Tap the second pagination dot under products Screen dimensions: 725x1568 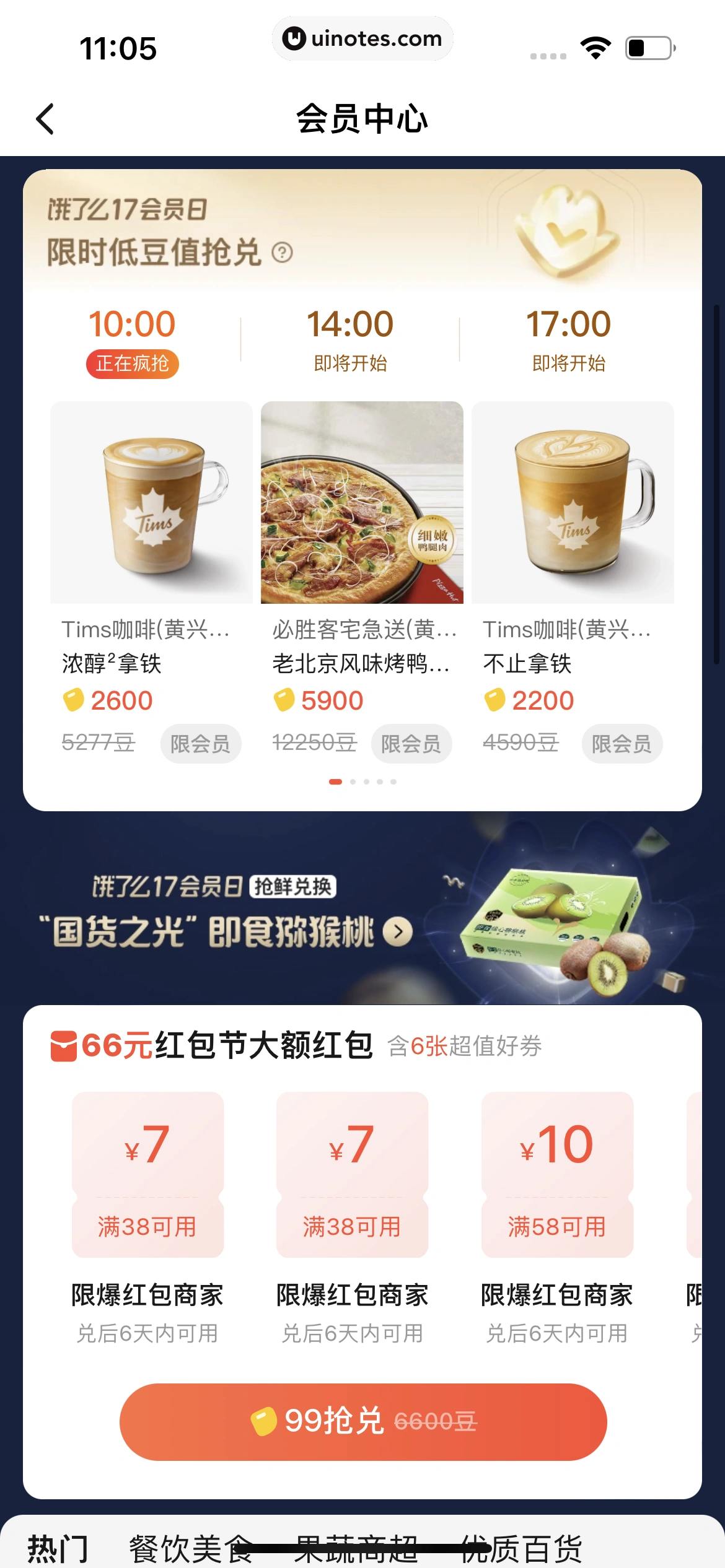pos(352,781)
